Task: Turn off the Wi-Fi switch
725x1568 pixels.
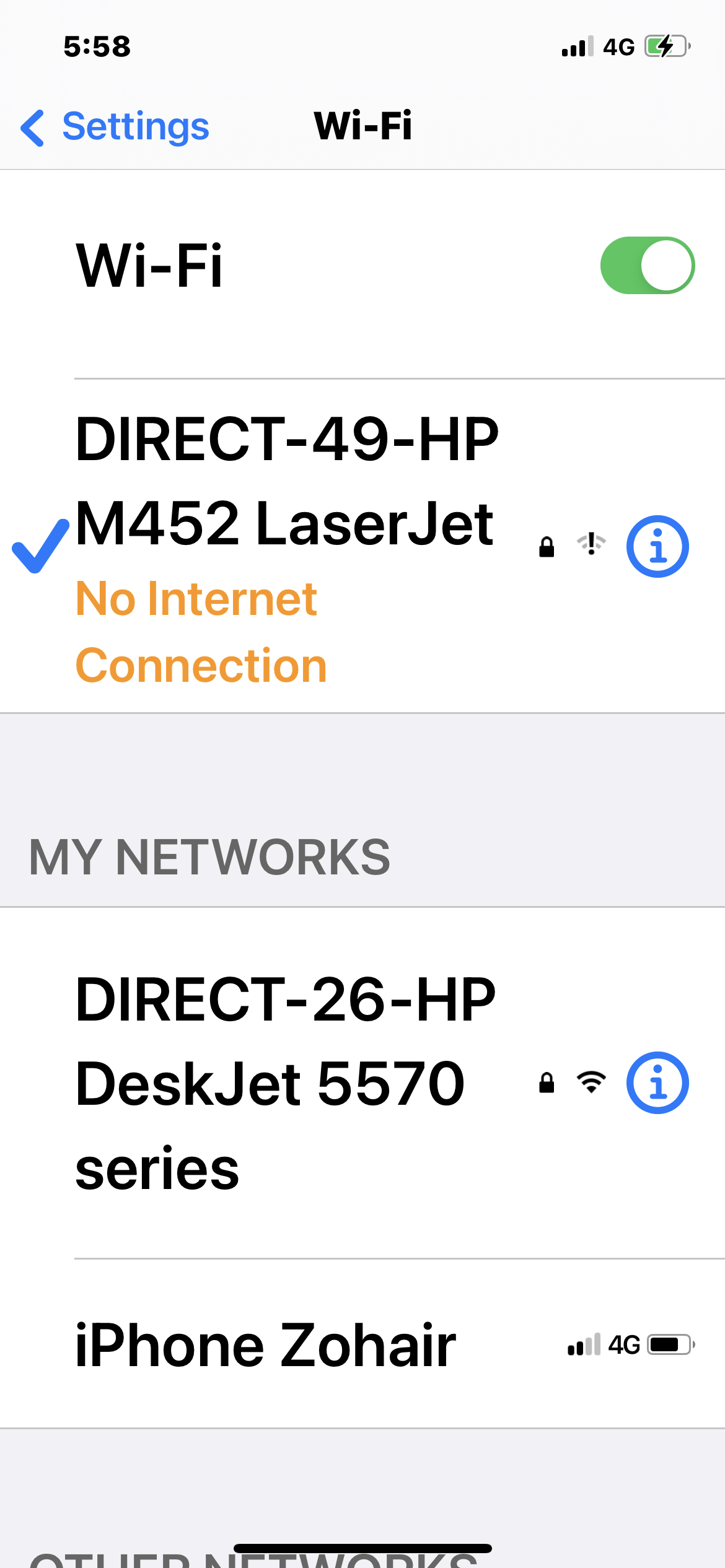Action: coord(647,266)
